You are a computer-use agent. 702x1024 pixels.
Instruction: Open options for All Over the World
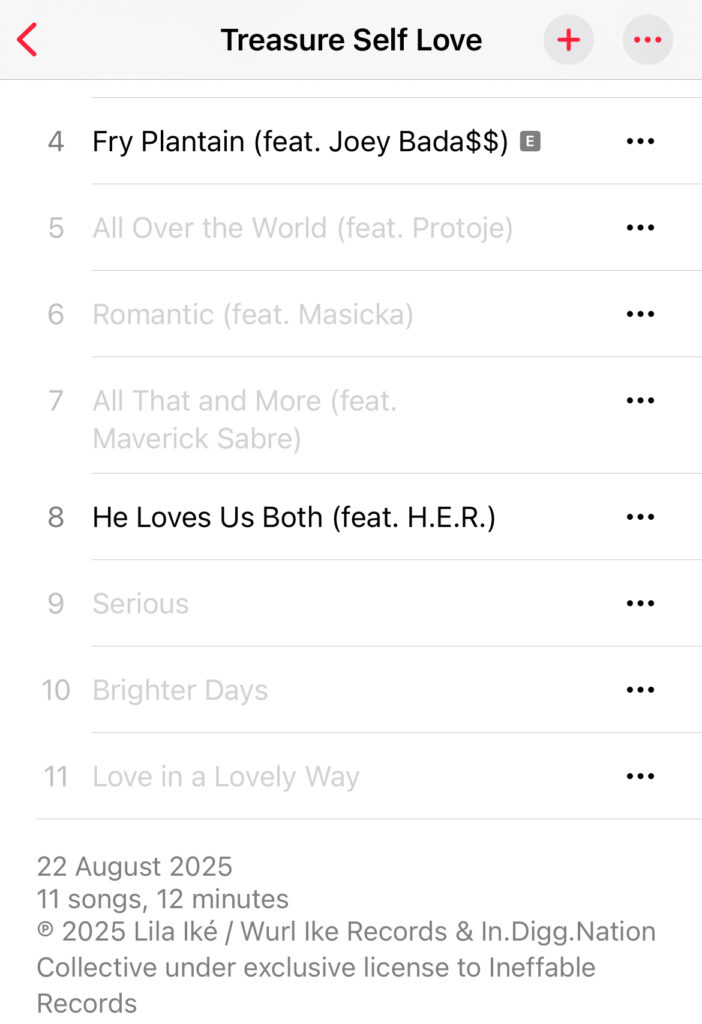click(640, 228)
